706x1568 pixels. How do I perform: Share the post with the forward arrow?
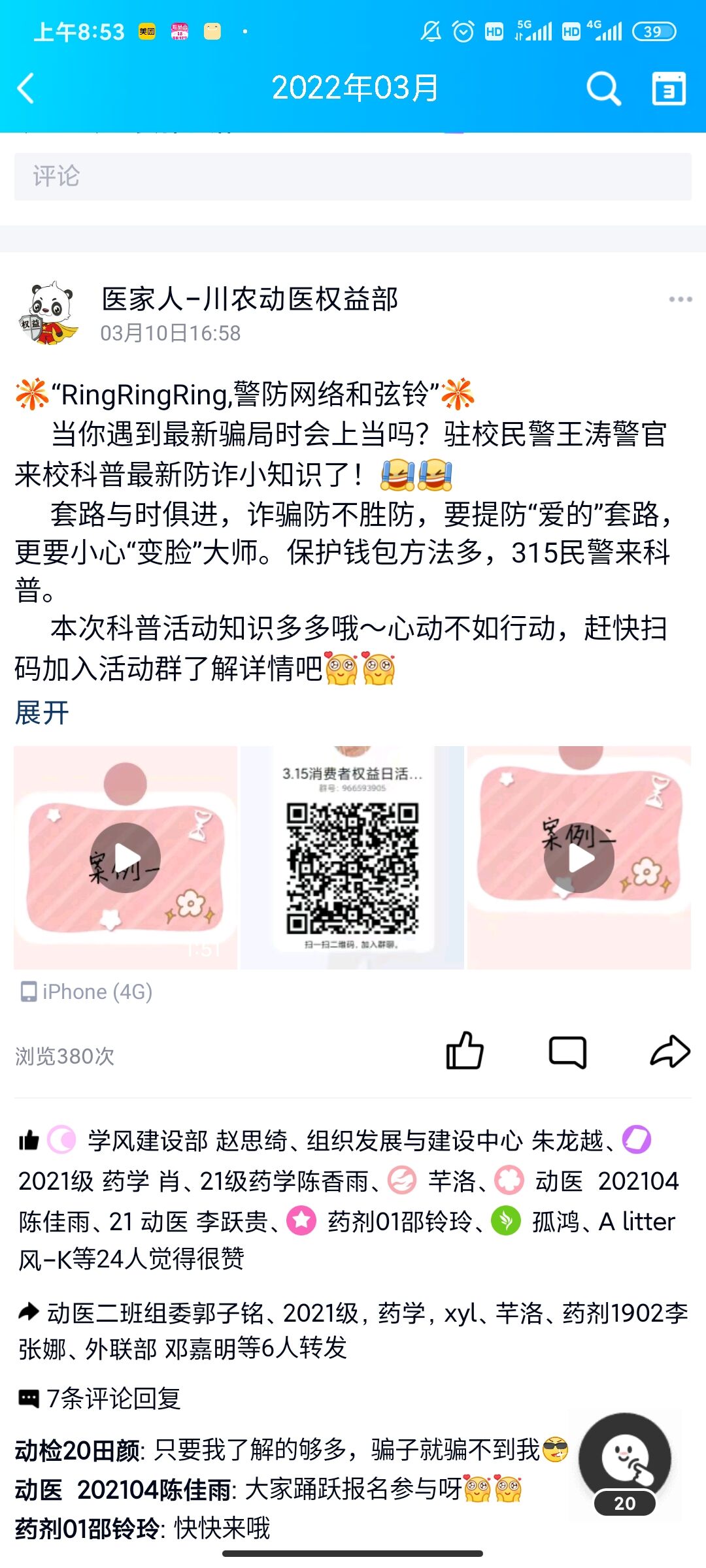click(x=670, y=1051)
